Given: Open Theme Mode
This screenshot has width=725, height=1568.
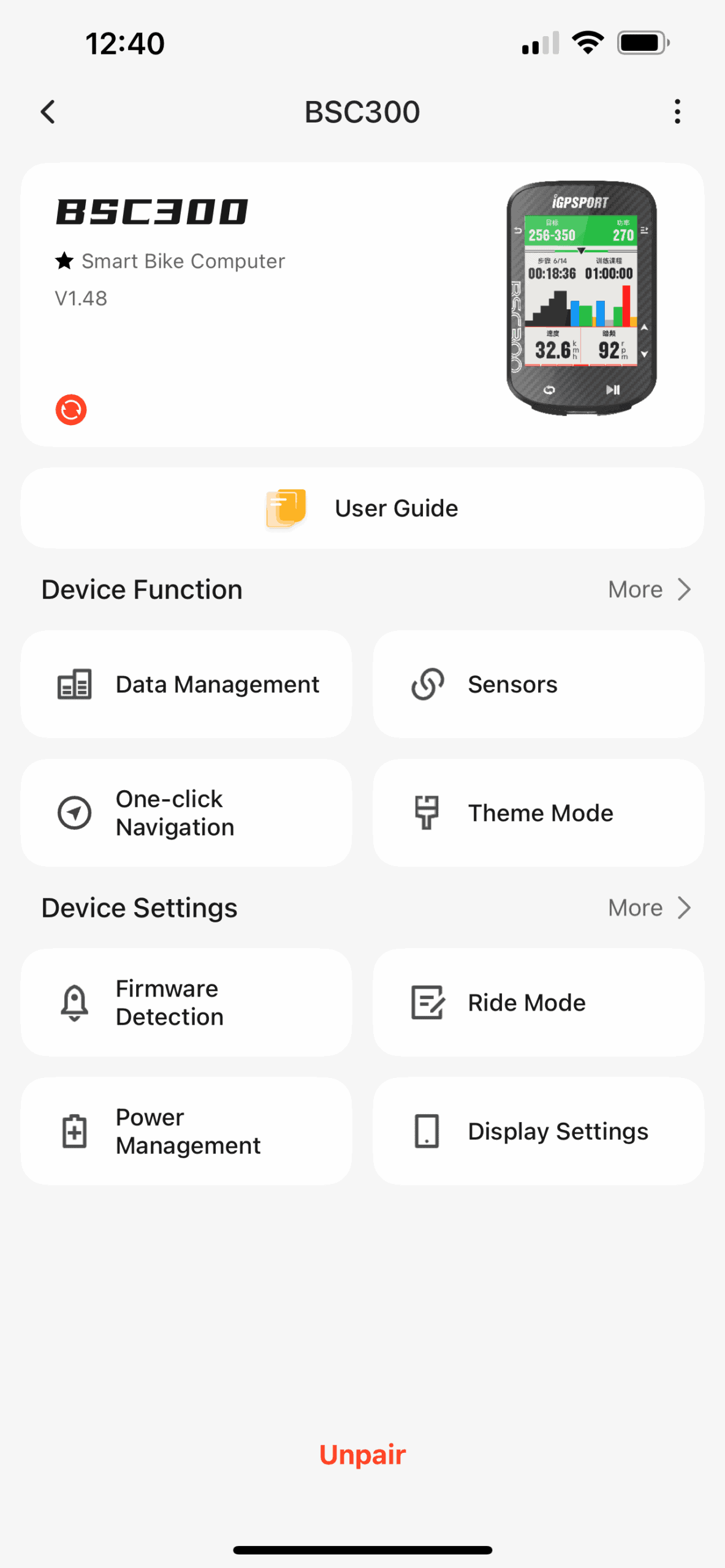Looking at the screenshot, I should (x=539, y=813).
